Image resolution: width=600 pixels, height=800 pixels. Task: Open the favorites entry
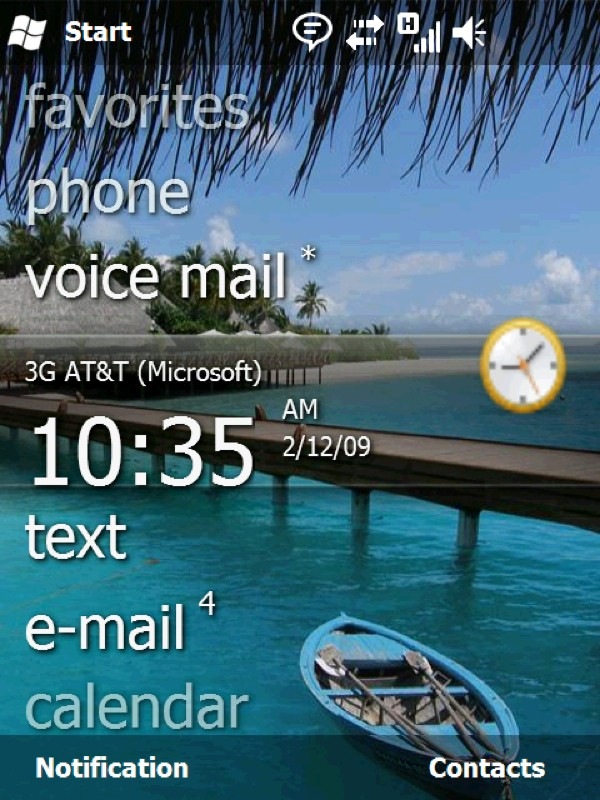tap(137, 108)
